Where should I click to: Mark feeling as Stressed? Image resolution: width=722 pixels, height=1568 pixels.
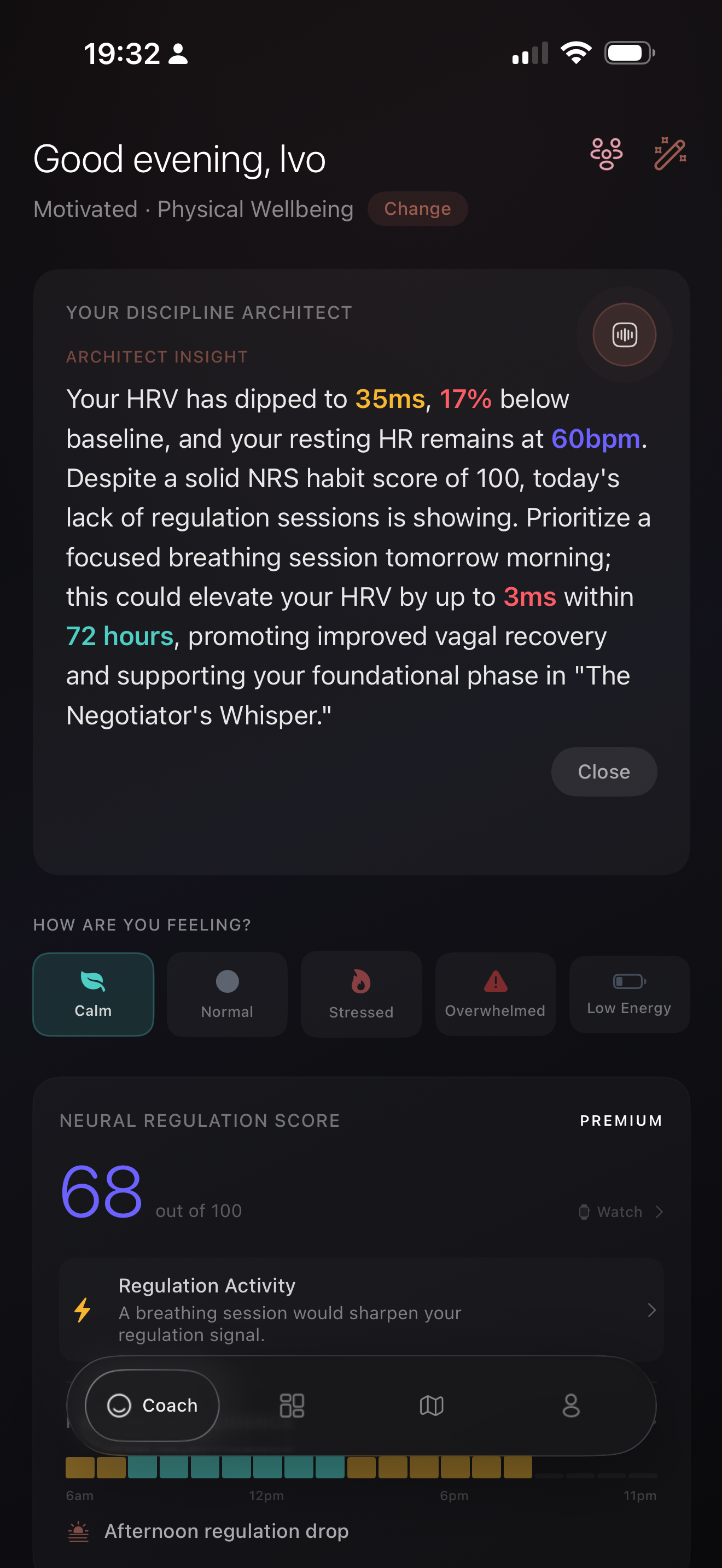[361, 994]
